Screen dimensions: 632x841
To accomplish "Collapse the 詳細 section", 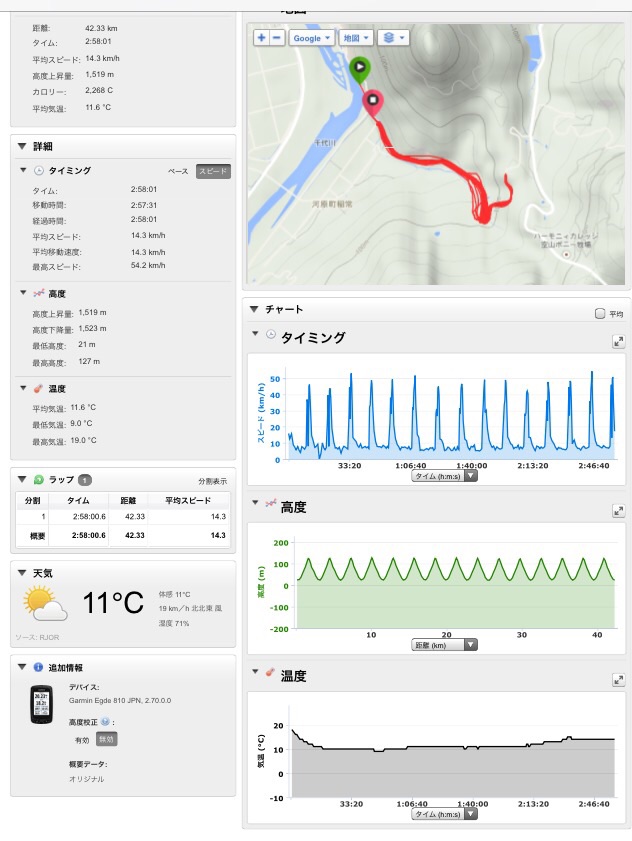I will pyautogui.click(x=22, y=146).
